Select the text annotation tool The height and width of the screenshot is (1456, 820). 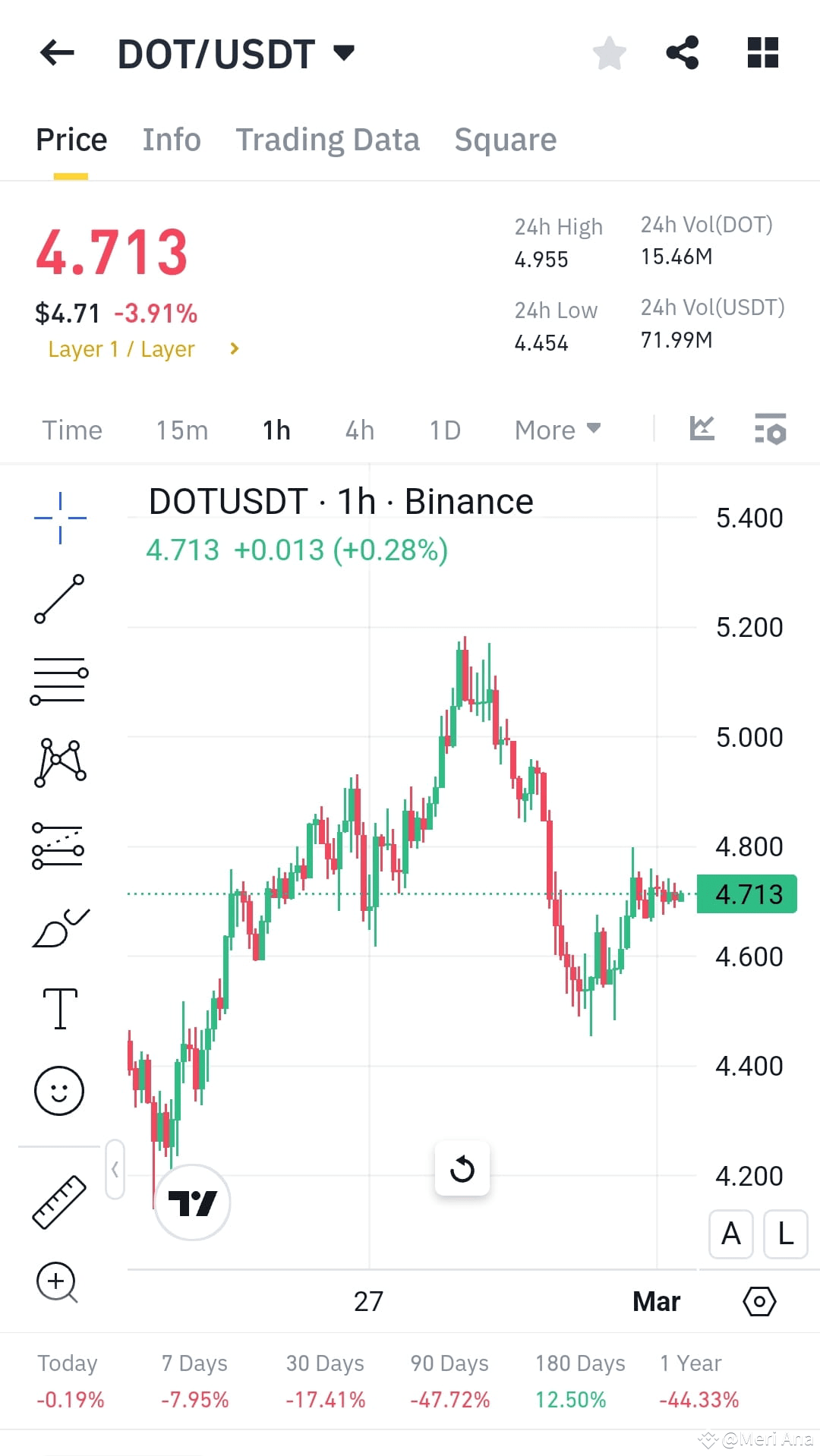[59, 1006]
